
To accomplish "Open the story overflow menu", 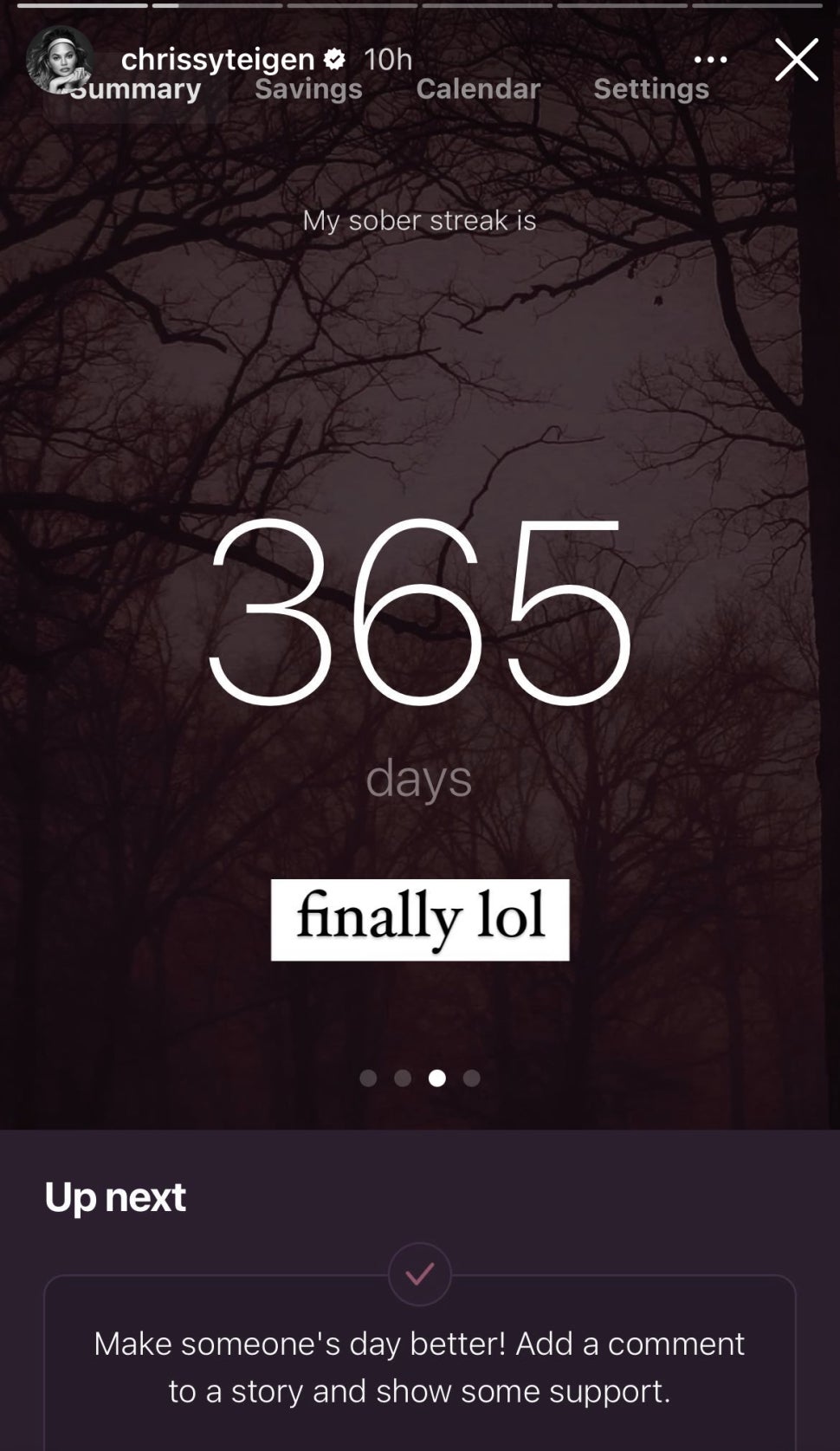I will pyautogui.click(x=710, y=60).
